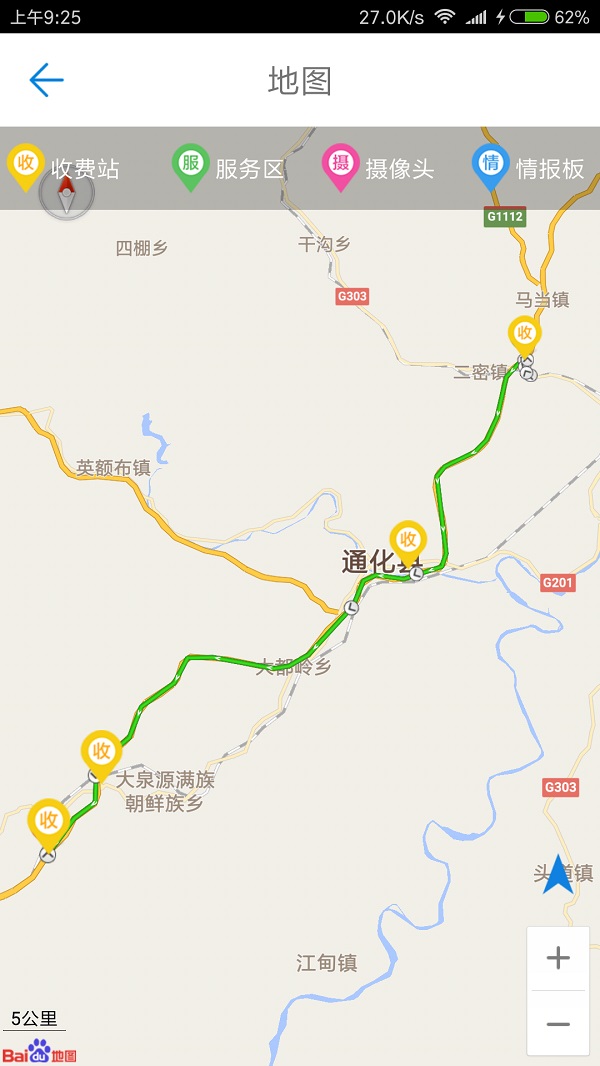Open the toll station marker above 大泉源满族朝鲜族乡
The image size is (600, 1066).
[x=101, y=751]
